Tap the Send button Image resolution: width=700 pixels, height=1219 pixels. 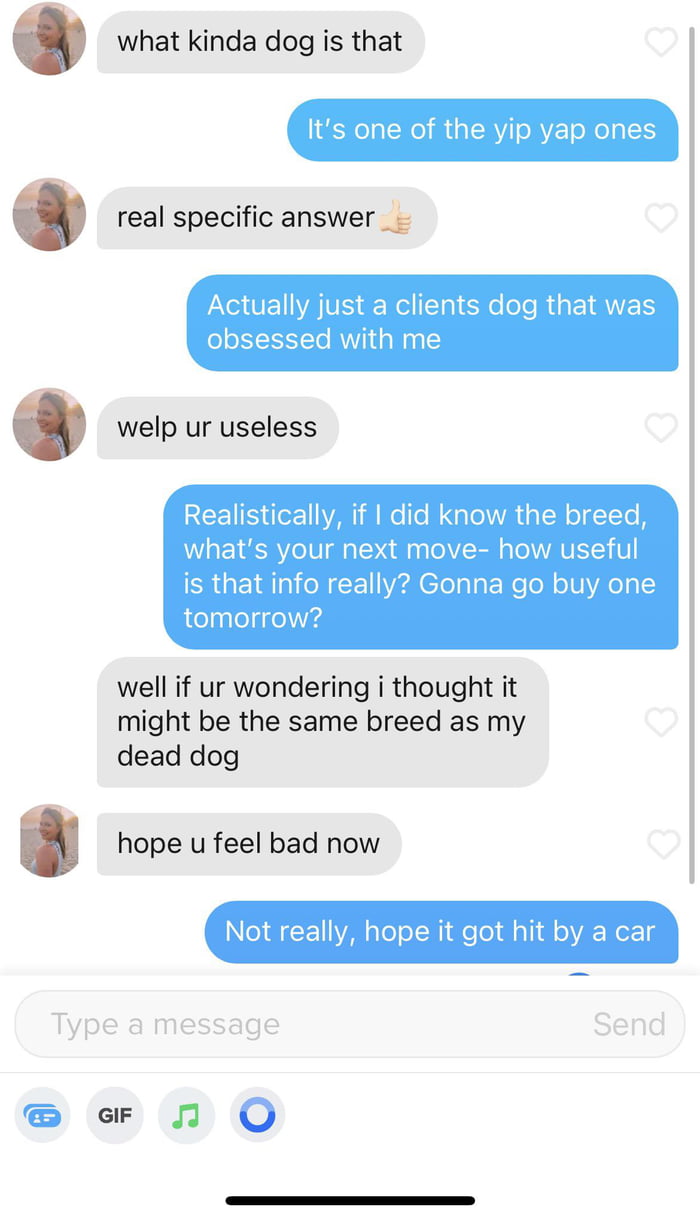pyautogui.click(x=628, y=1024)
